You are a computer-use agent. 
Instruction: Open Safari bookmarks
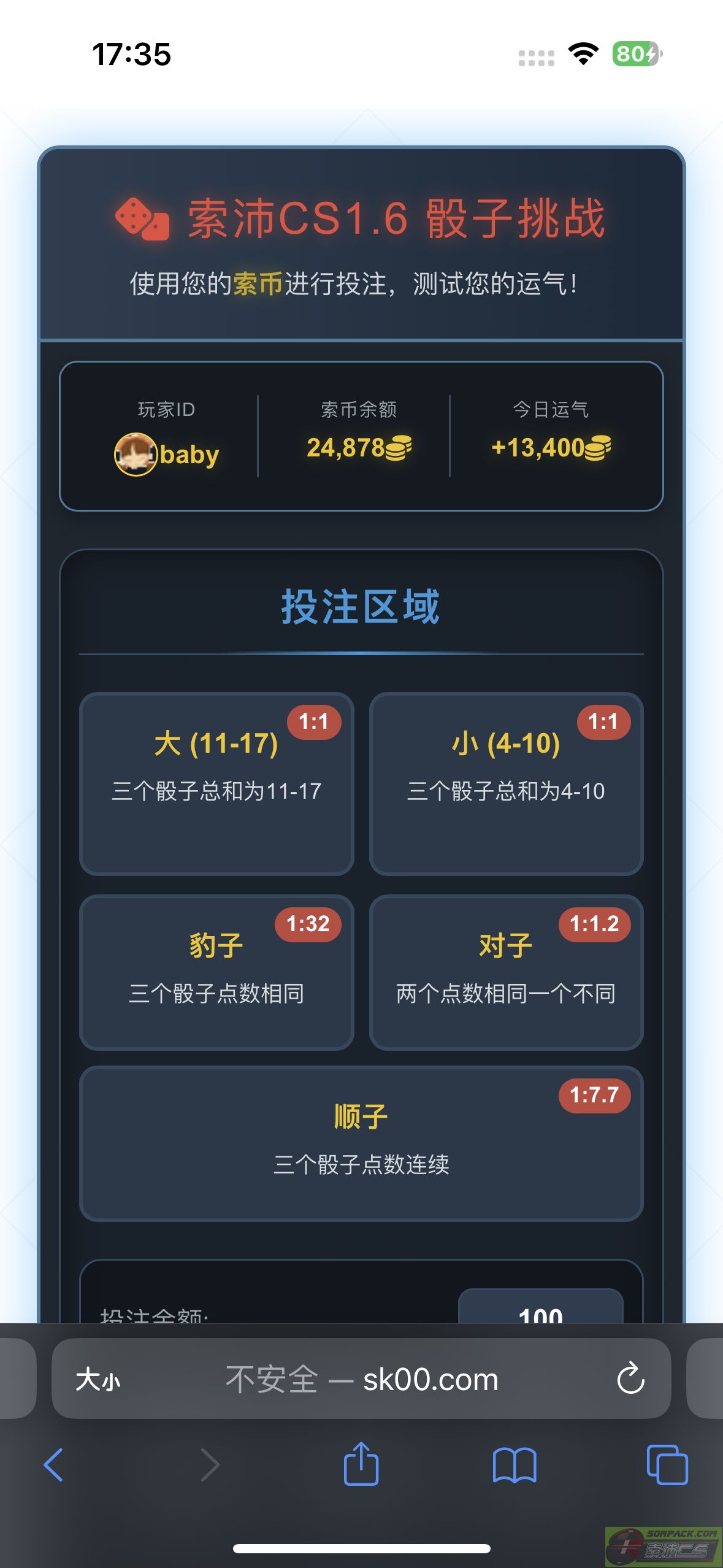point(515,1465)
